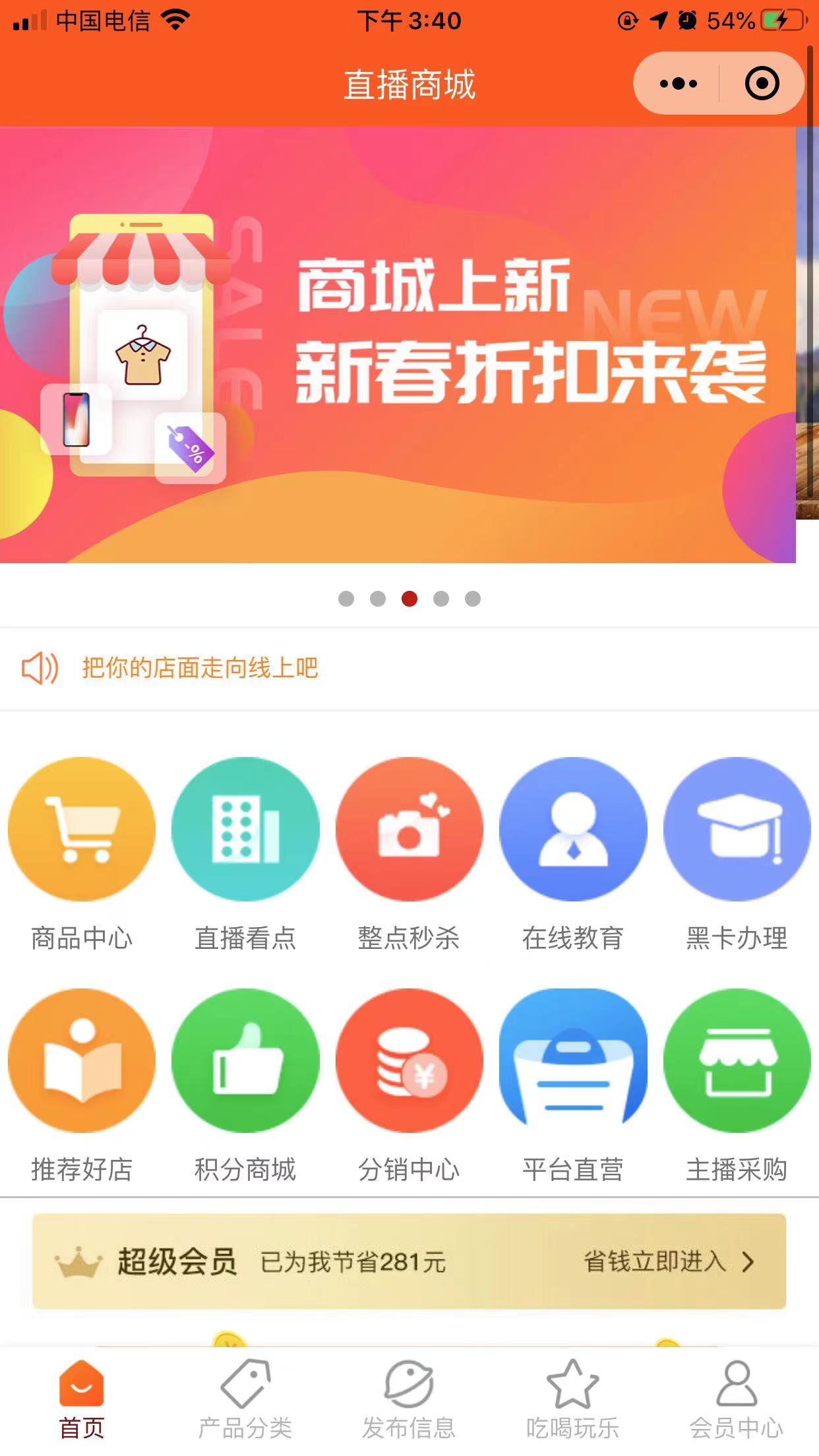Open the 吃喝玩乐 tab
This screenshot has width=819, height=1456.
(572, 1399)
